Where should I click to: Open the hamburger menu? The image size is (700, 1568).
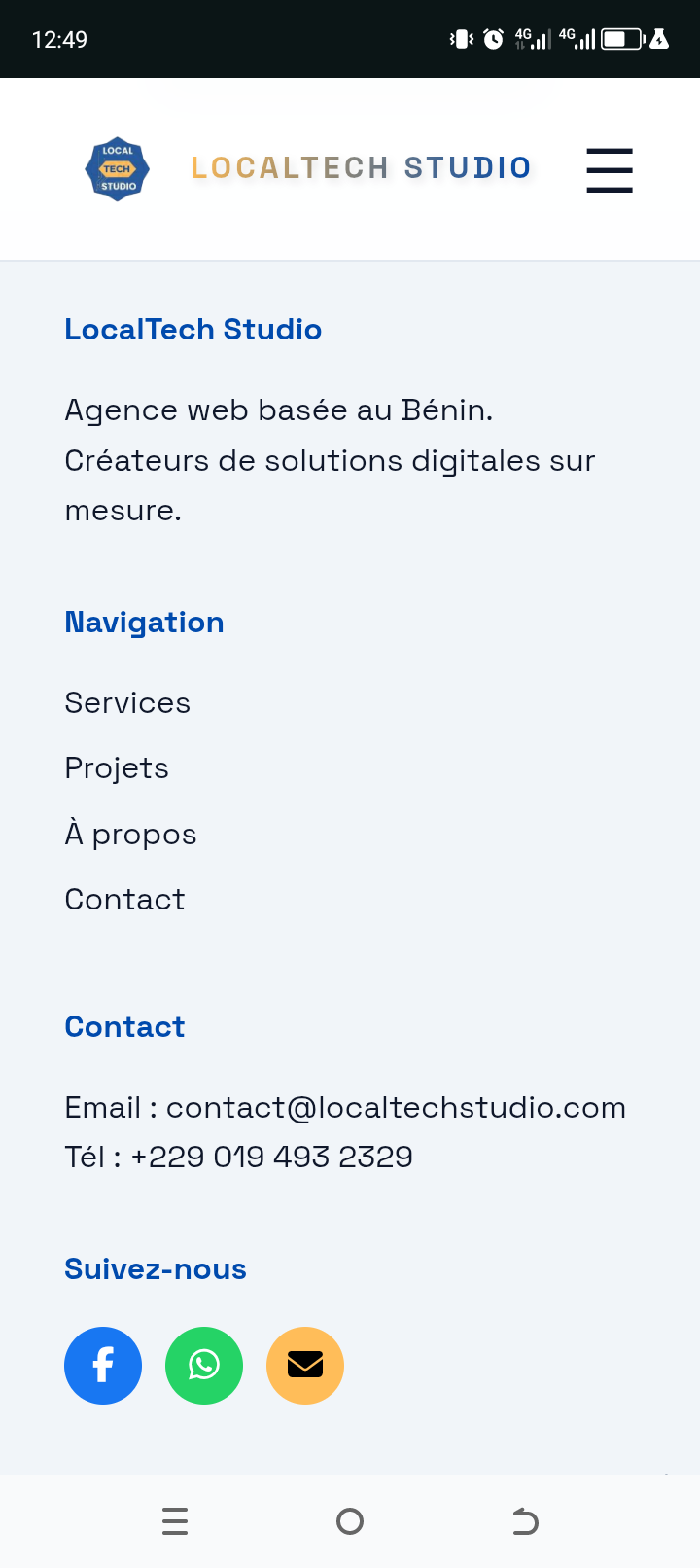click(x=610, y=170)
